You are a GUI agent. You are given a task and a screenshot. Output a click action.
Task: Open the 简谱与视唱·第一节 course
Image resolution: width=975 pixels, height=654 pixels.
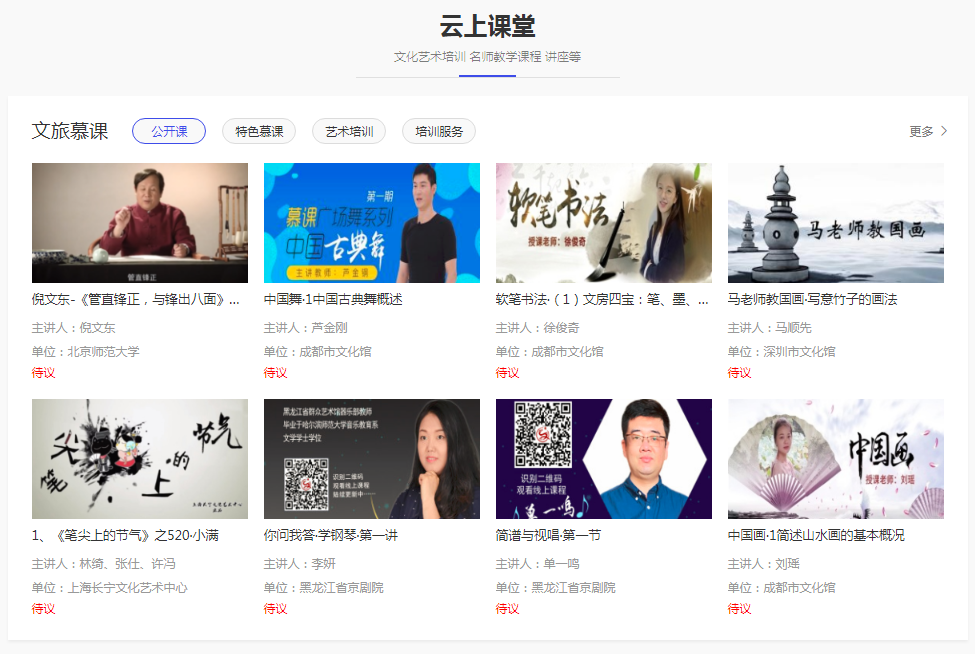[x=603, y=459]
